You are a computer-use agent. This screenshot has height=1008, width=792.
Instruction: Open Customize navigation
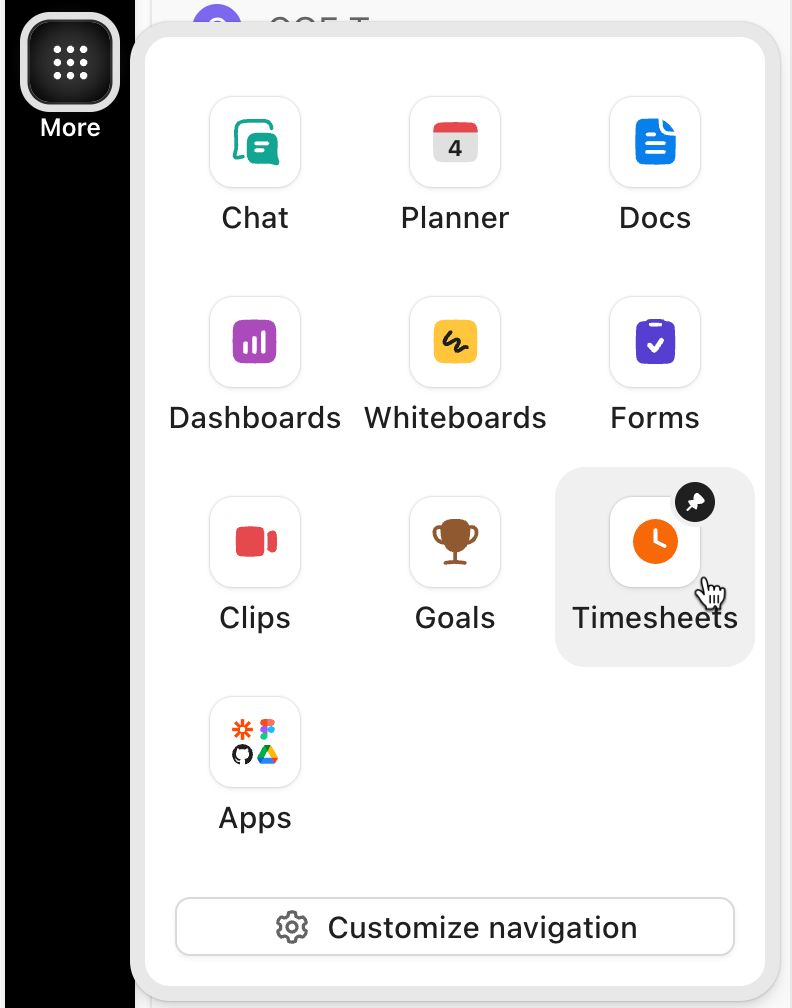pyautogui.click(x=455, y=927)
